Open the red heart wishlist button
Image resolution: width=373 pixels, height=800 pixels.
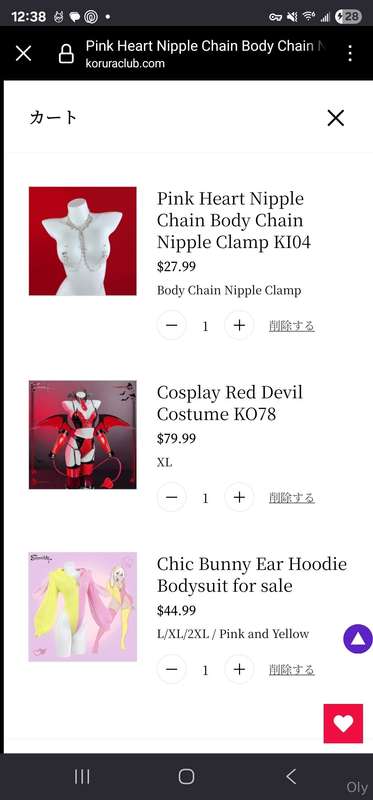coord(343,723)
